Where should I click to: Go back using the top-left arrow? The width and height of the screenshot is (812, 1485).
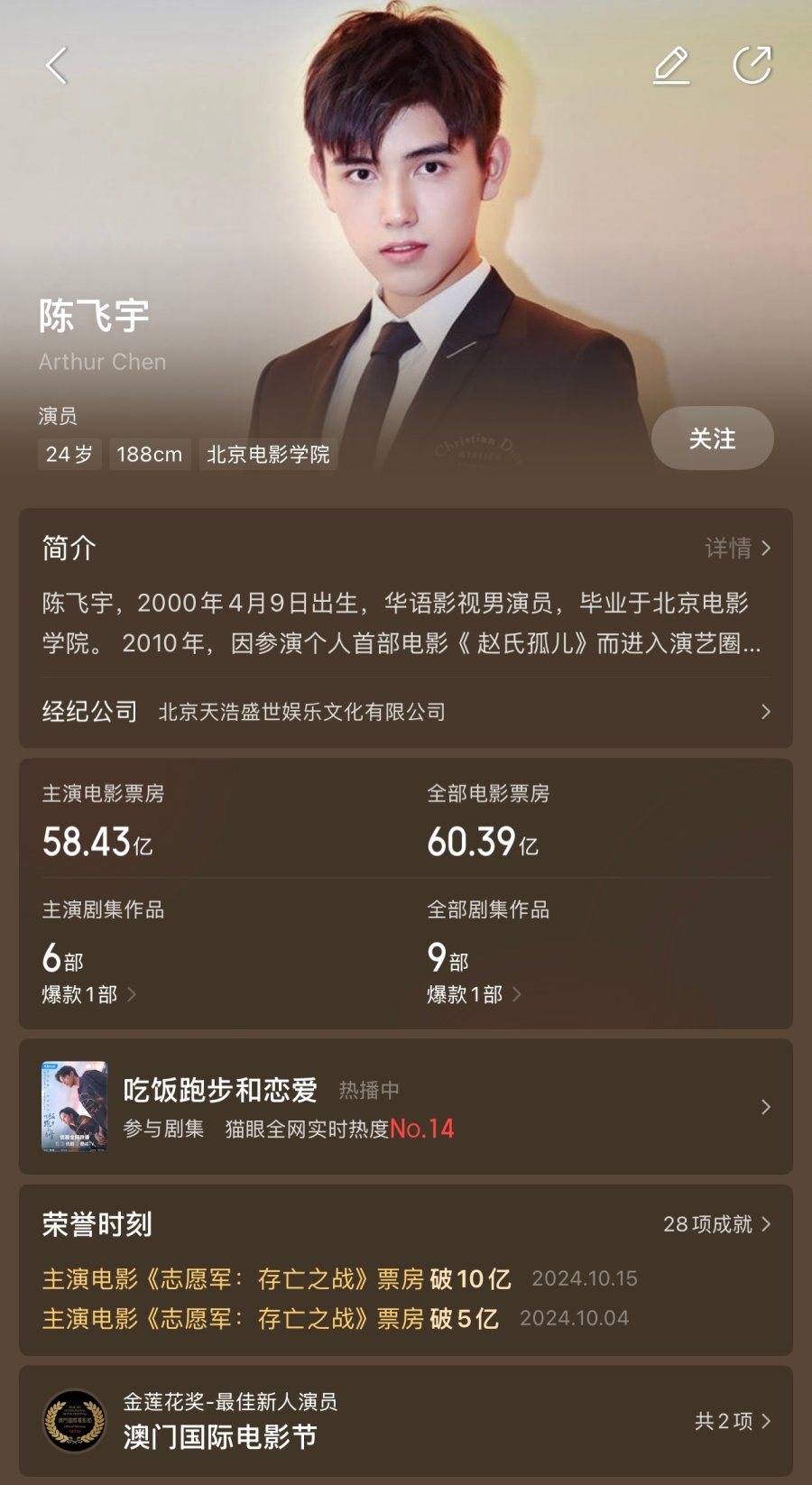pos(57,66)
